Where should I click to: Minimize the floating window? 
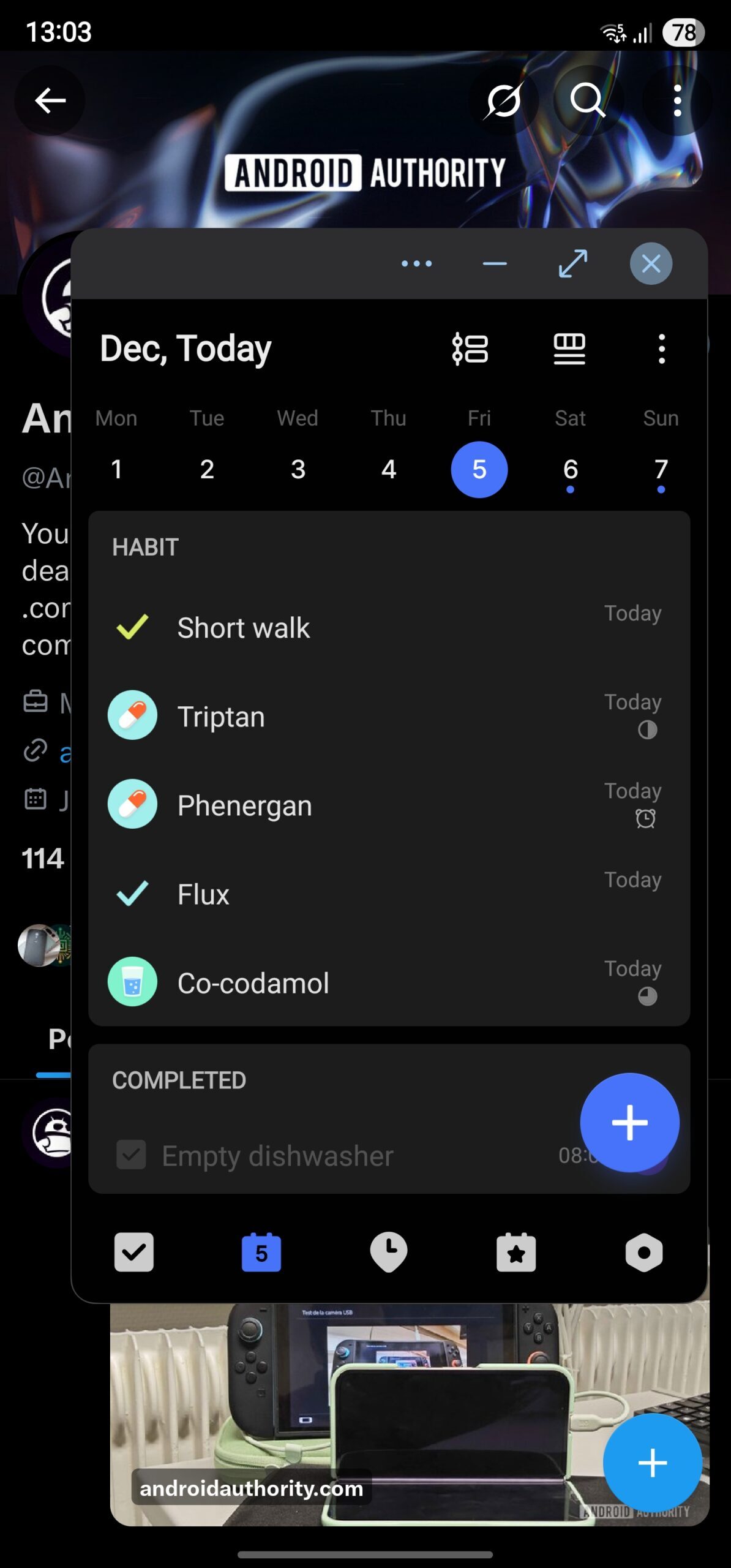coord(494,264)
